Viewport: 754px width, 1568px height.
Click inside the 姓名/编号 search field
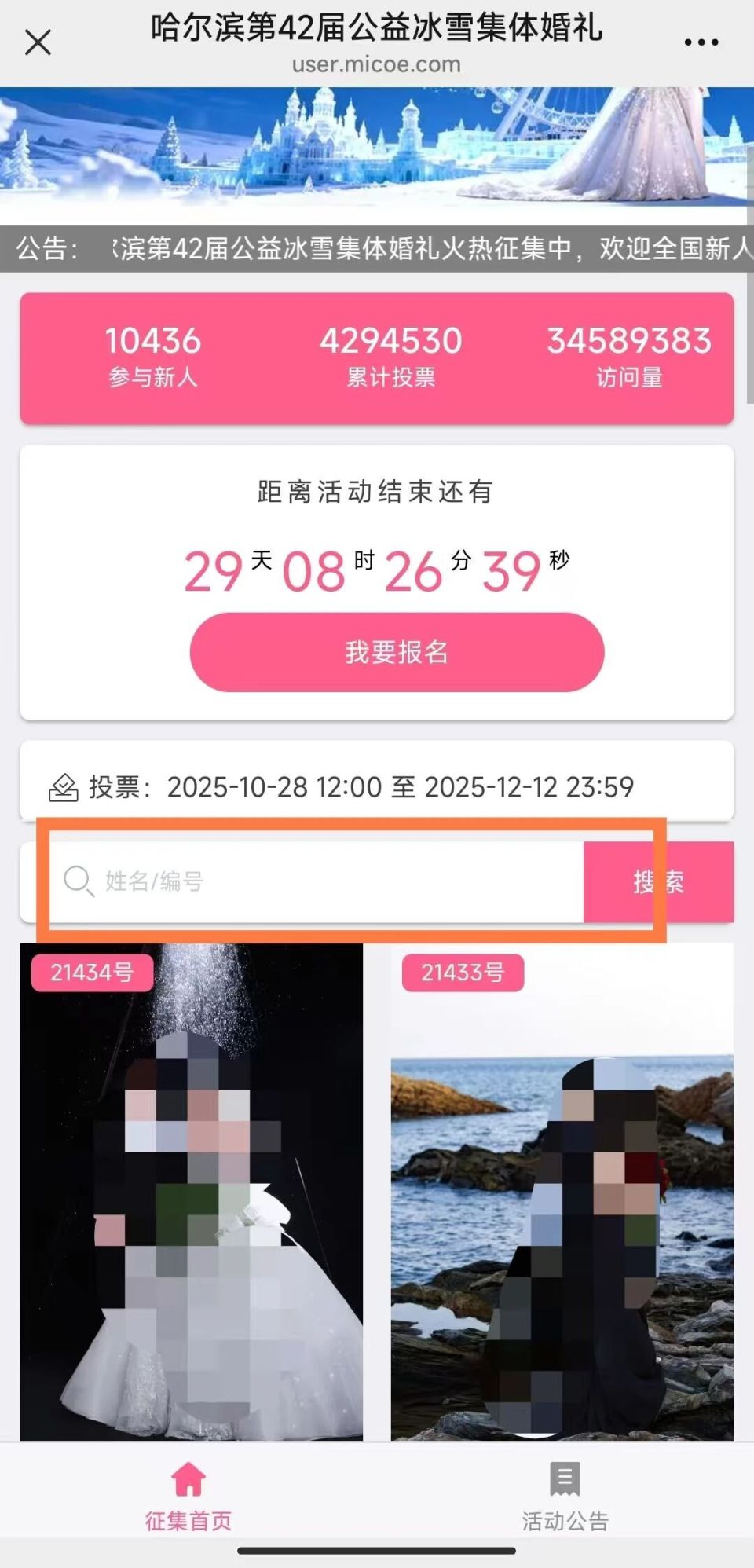(x=314, y=881)
